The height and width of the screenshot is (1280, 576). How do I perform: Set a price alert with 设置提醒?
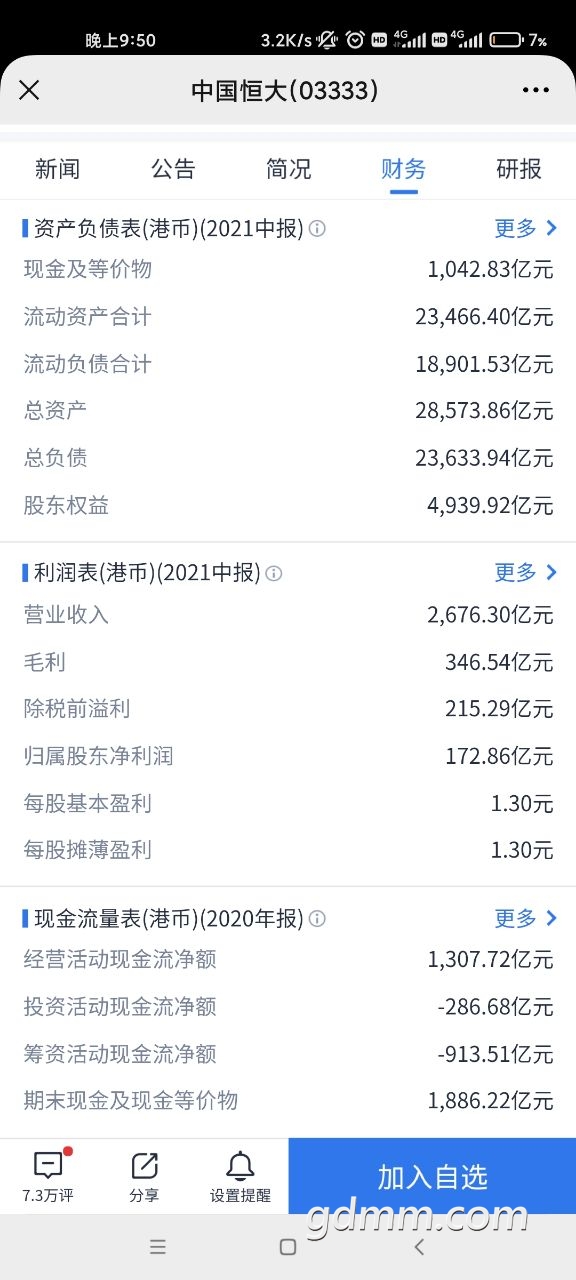240,1176
